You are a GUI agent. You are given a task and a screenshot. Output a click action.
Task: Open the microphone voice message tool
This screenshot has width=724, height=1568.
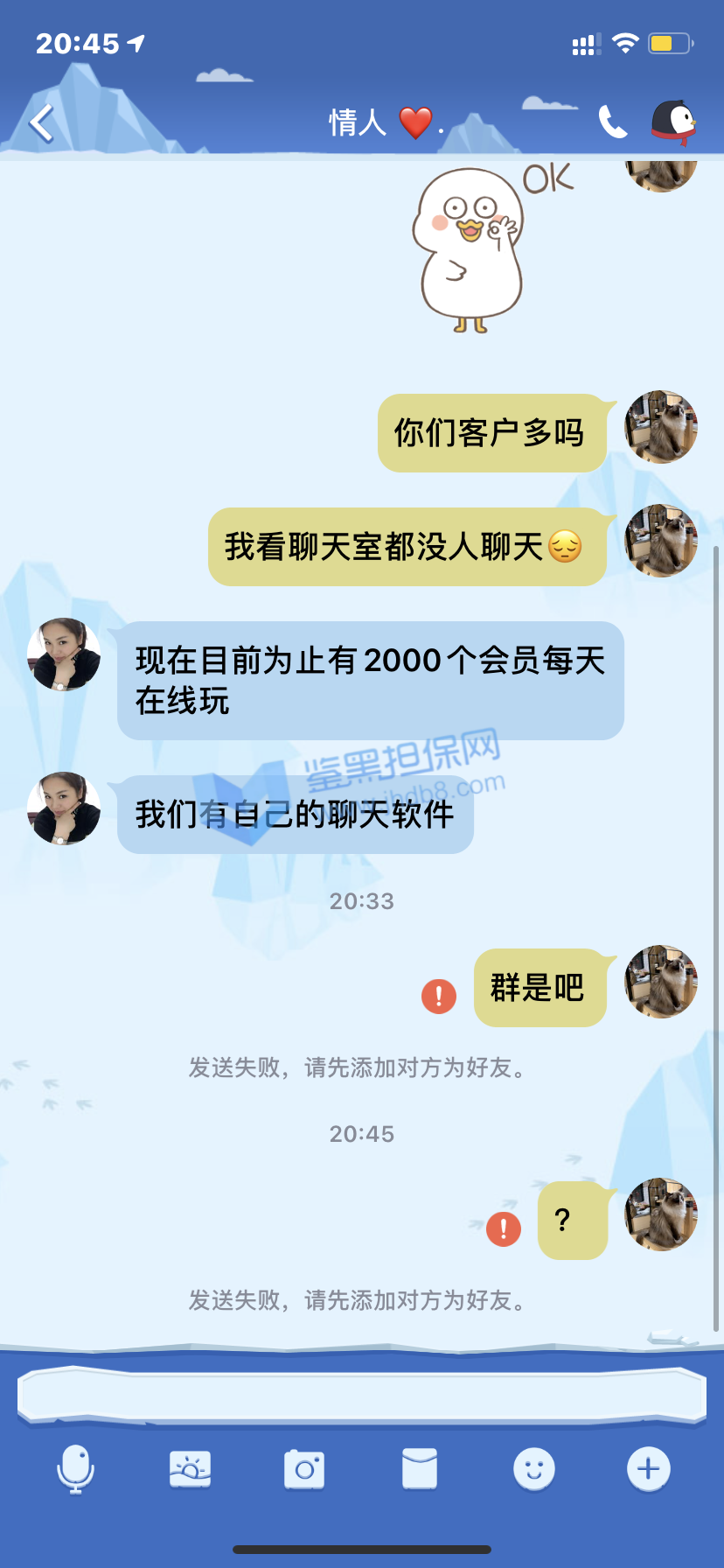coord(76,1468)
